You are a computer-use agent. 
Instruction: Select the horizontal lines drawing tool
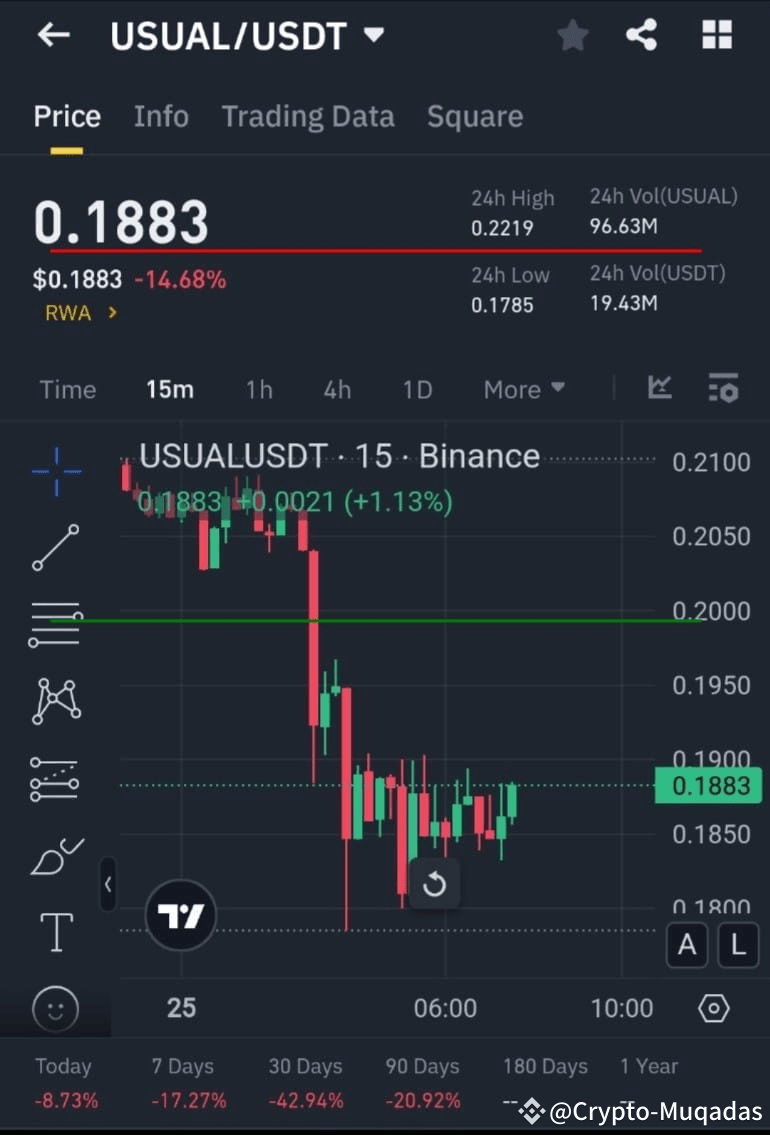[x=55, y=620]
